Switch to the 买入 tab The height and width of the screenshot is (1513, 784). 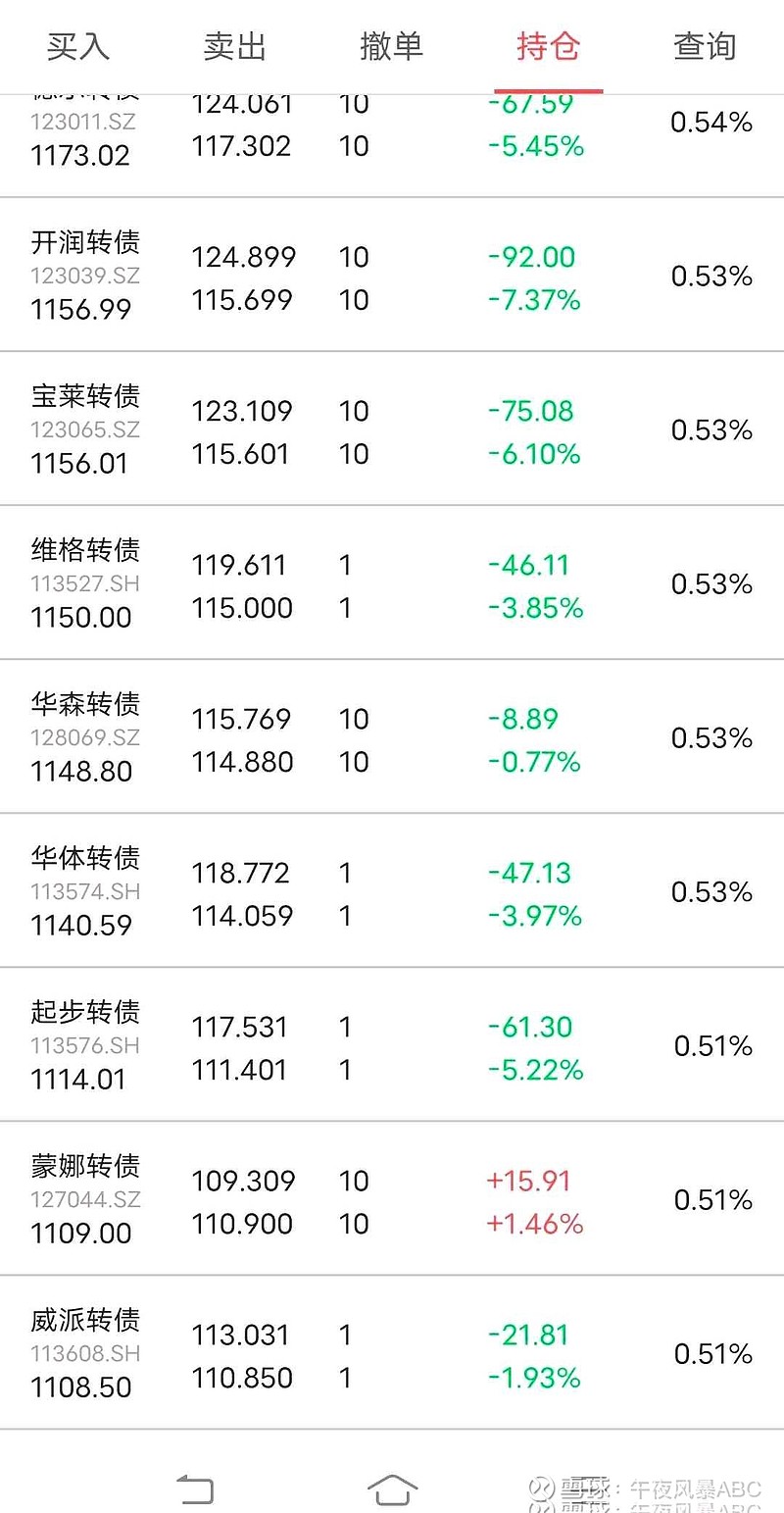coord(78,46)
